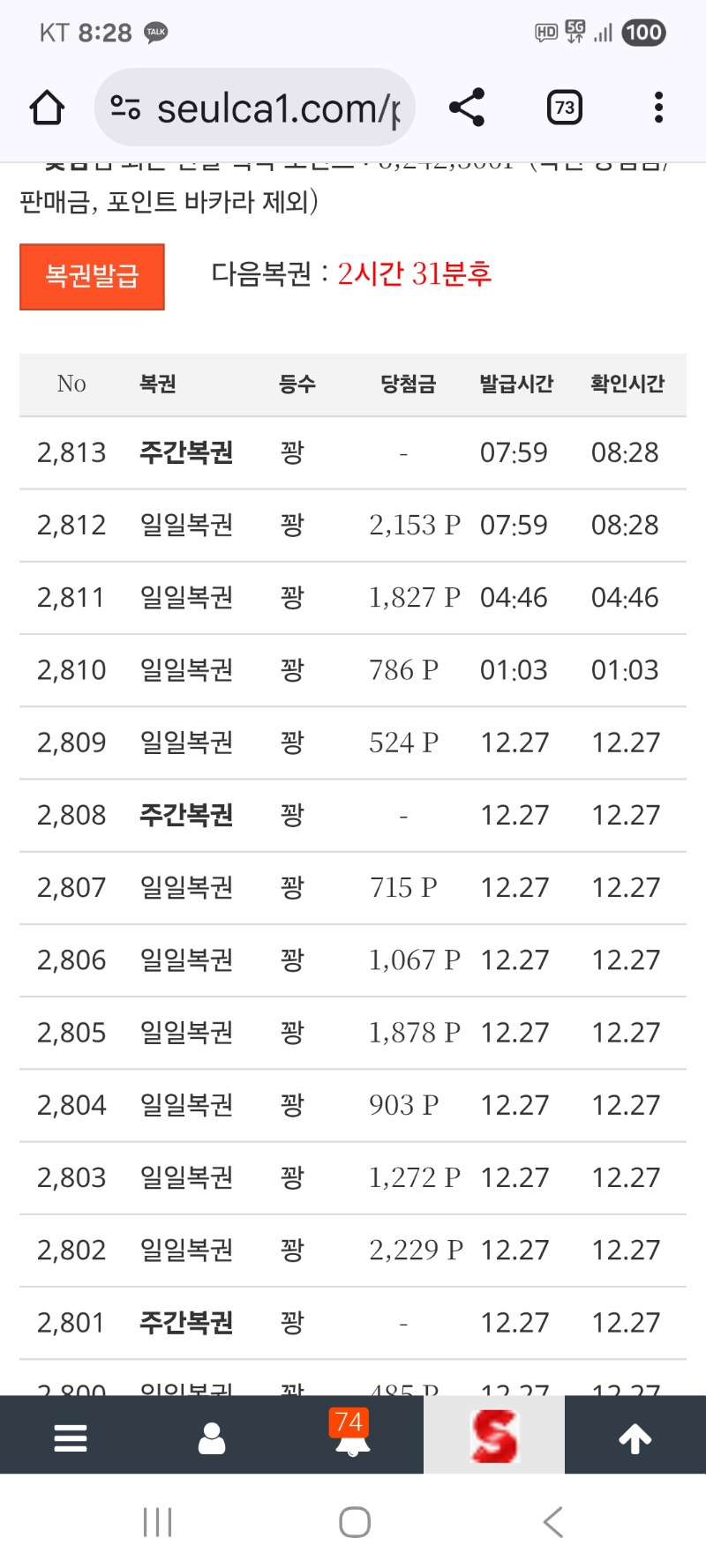Open the seulca1.com address bar
Screen dimensions: 706x1568
265,108
